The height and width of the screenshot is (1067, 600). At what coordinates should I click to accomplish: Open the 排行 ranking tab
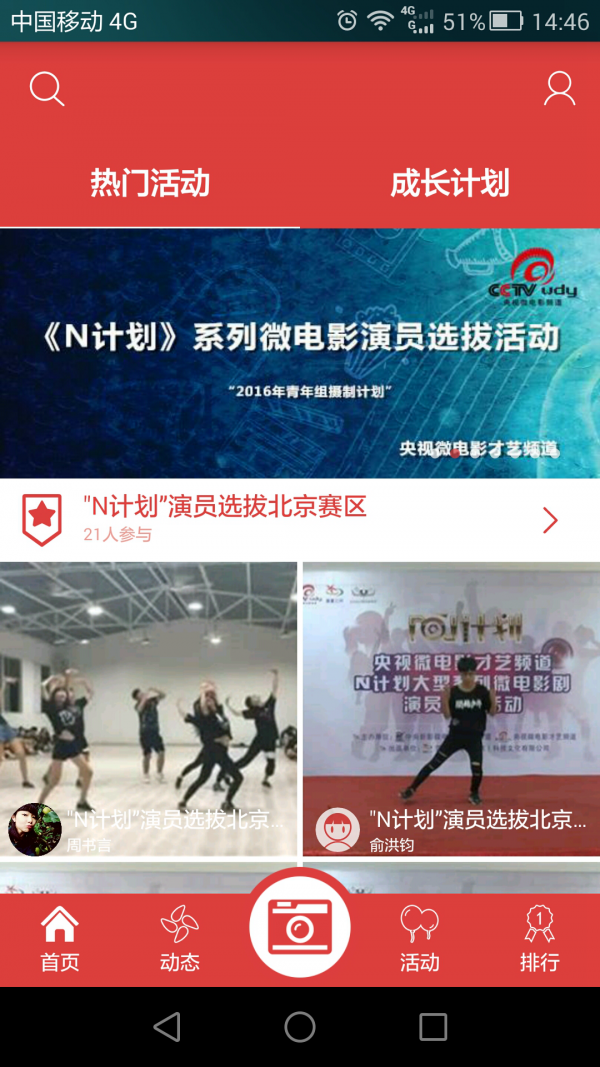click(x=540, y=940)
